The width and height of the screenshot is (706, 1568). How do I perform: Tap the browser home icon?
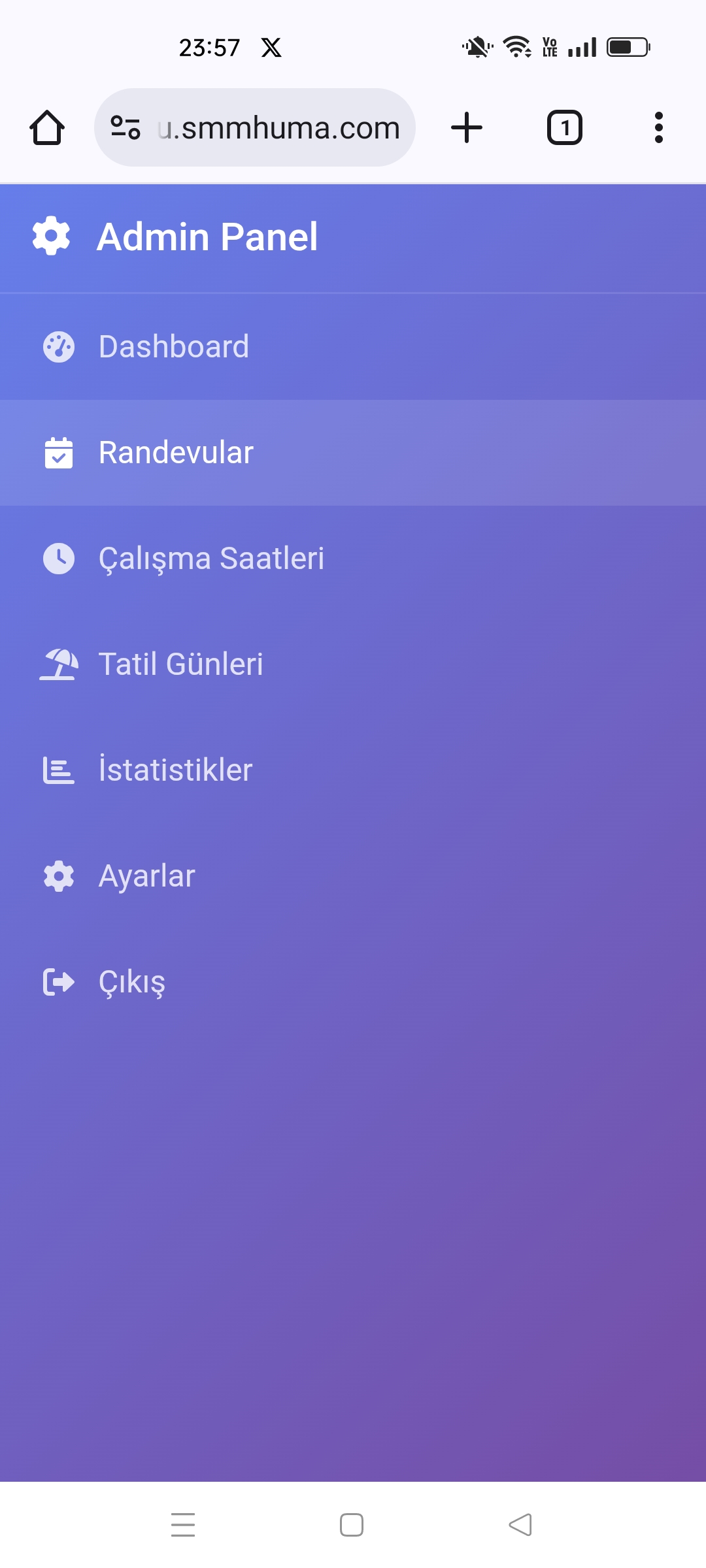coord(47,127)
